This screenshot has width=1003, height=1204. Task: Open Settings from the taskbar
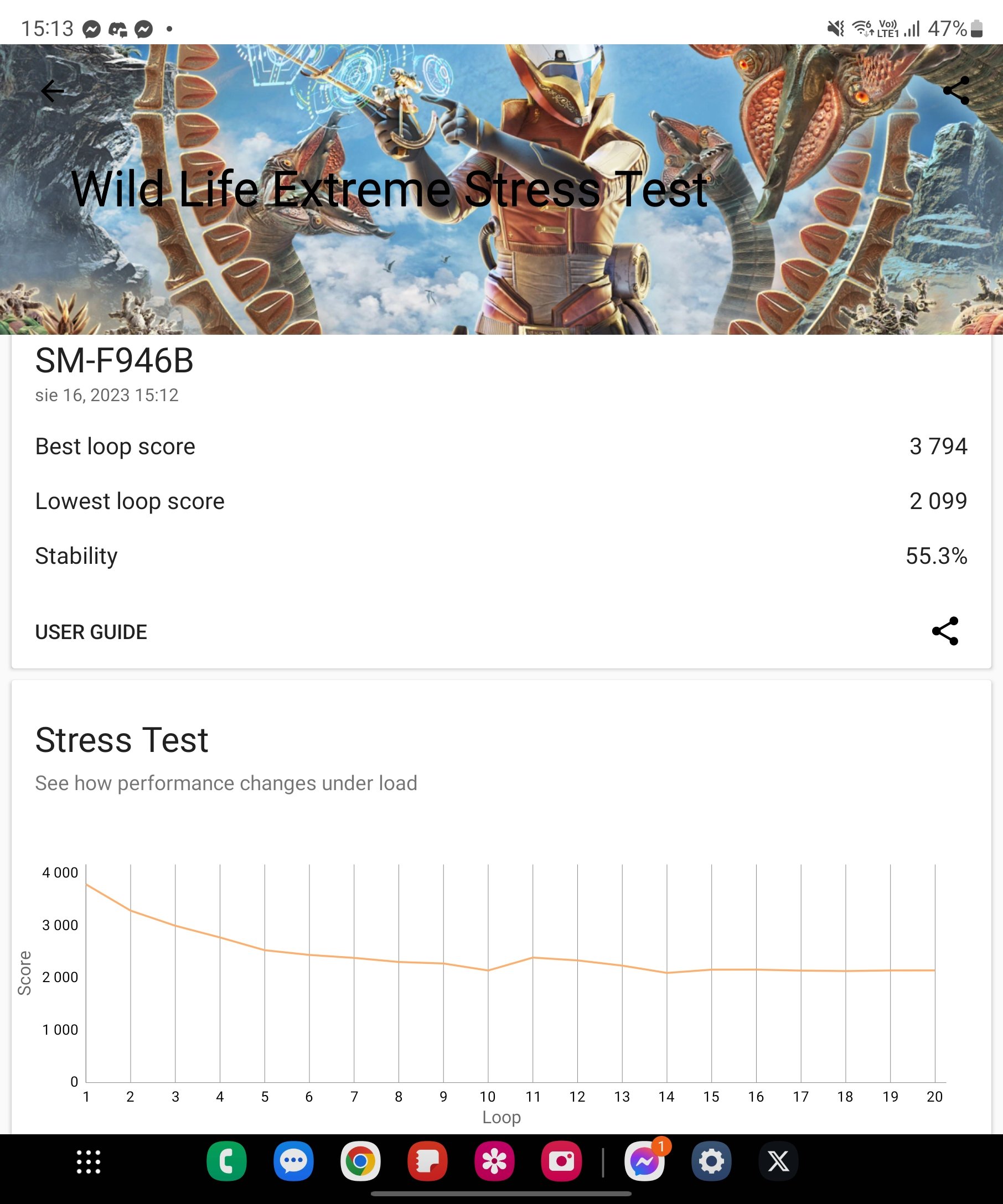click(711, 1161)
